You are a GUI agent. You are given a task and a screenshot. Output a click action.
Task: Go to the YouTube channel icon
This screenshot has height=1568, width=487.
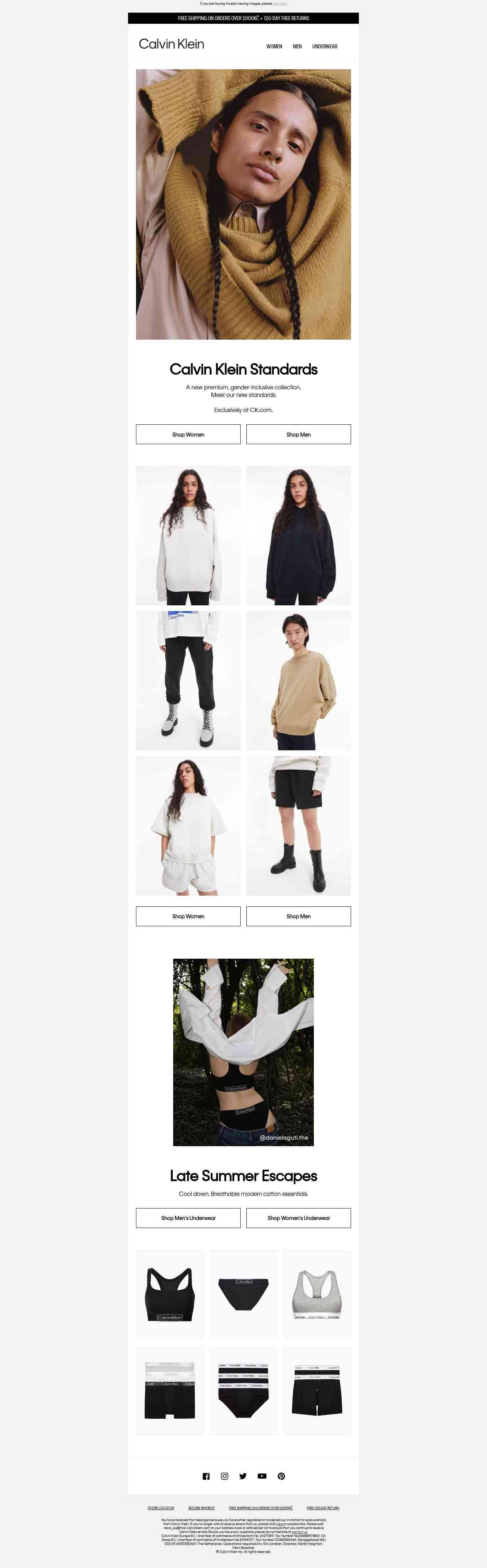tap(262, 1476)
